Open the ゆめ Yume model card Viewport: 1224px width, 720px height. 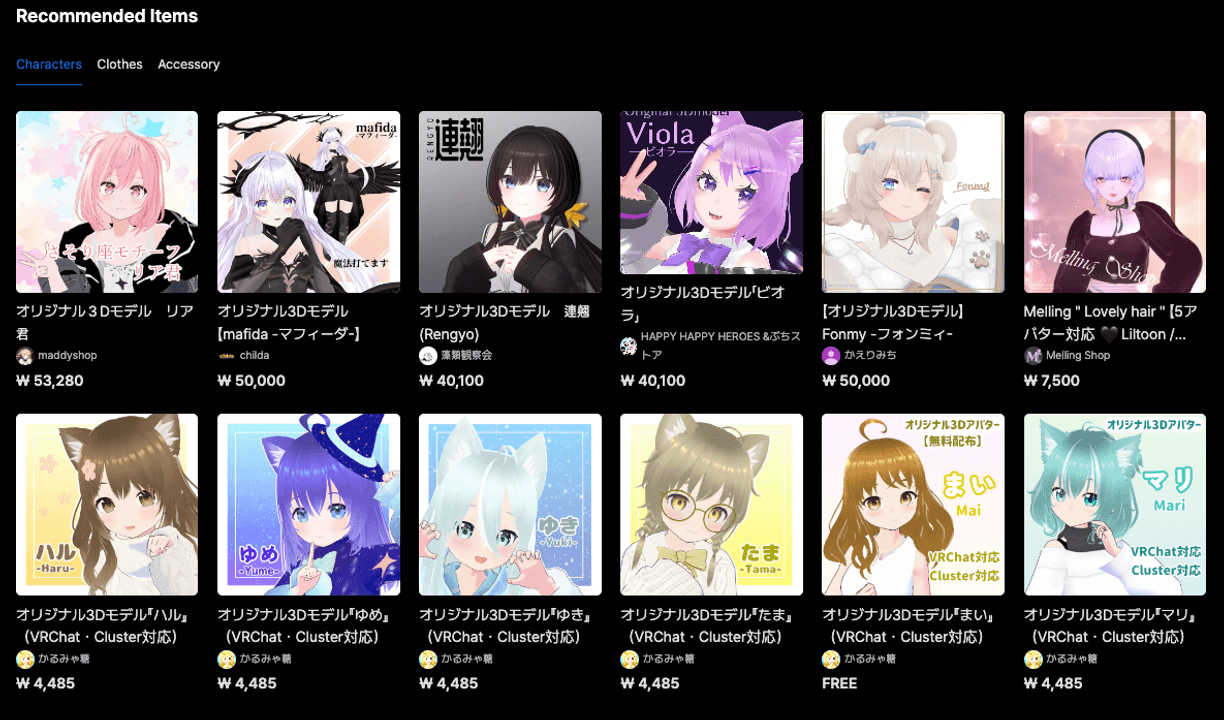(308, 505)
